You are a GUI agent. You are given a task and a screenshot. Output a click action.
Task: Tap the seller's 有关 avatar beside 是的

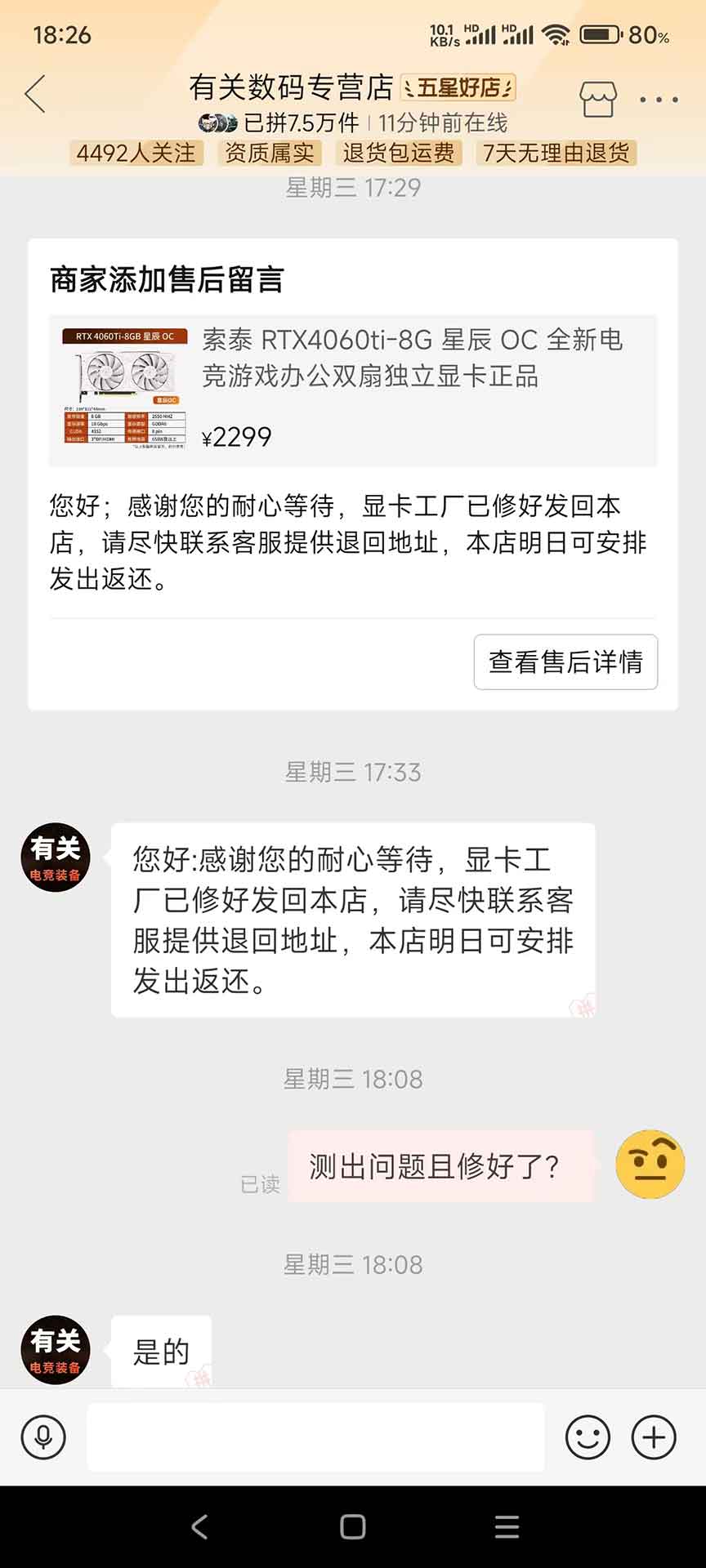click(56, 1350)
